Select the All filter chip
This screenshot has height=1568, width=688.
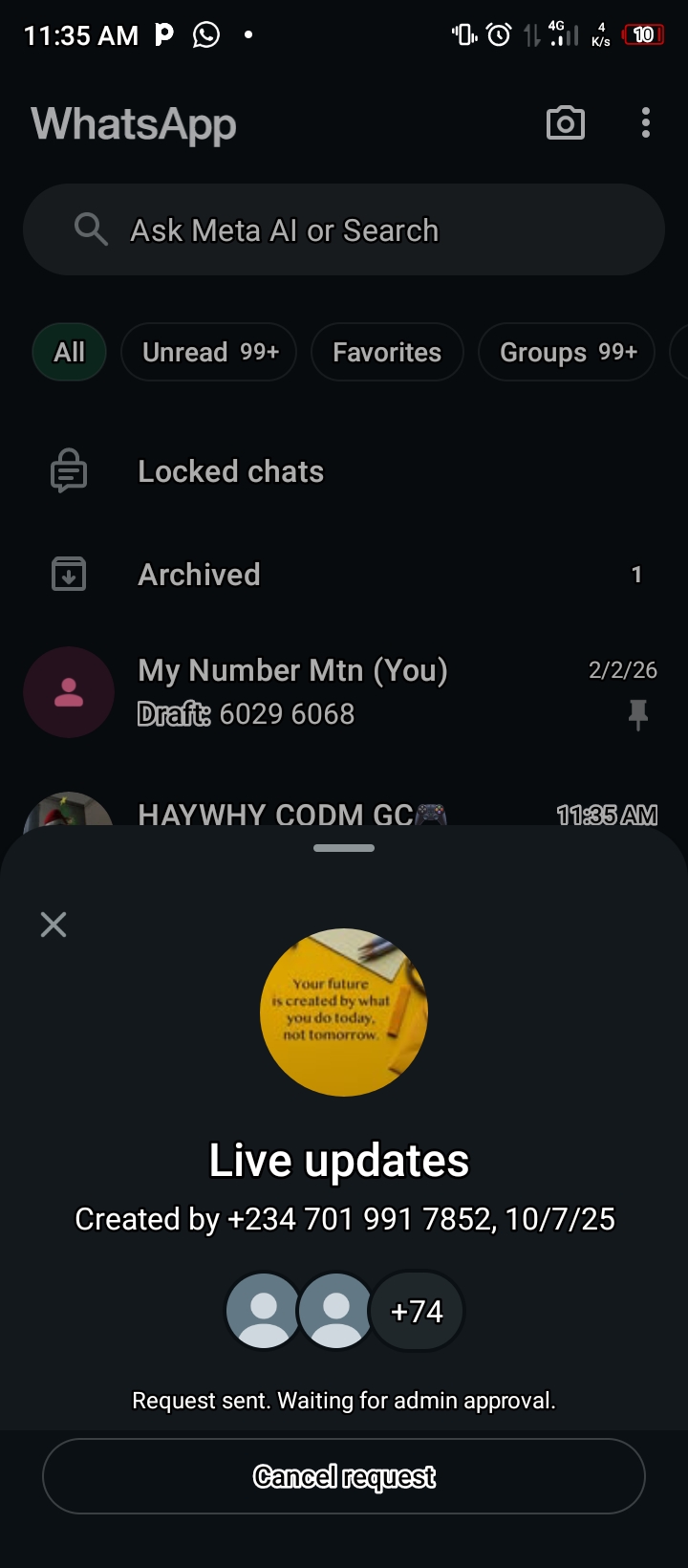click(x=69, y=353)
